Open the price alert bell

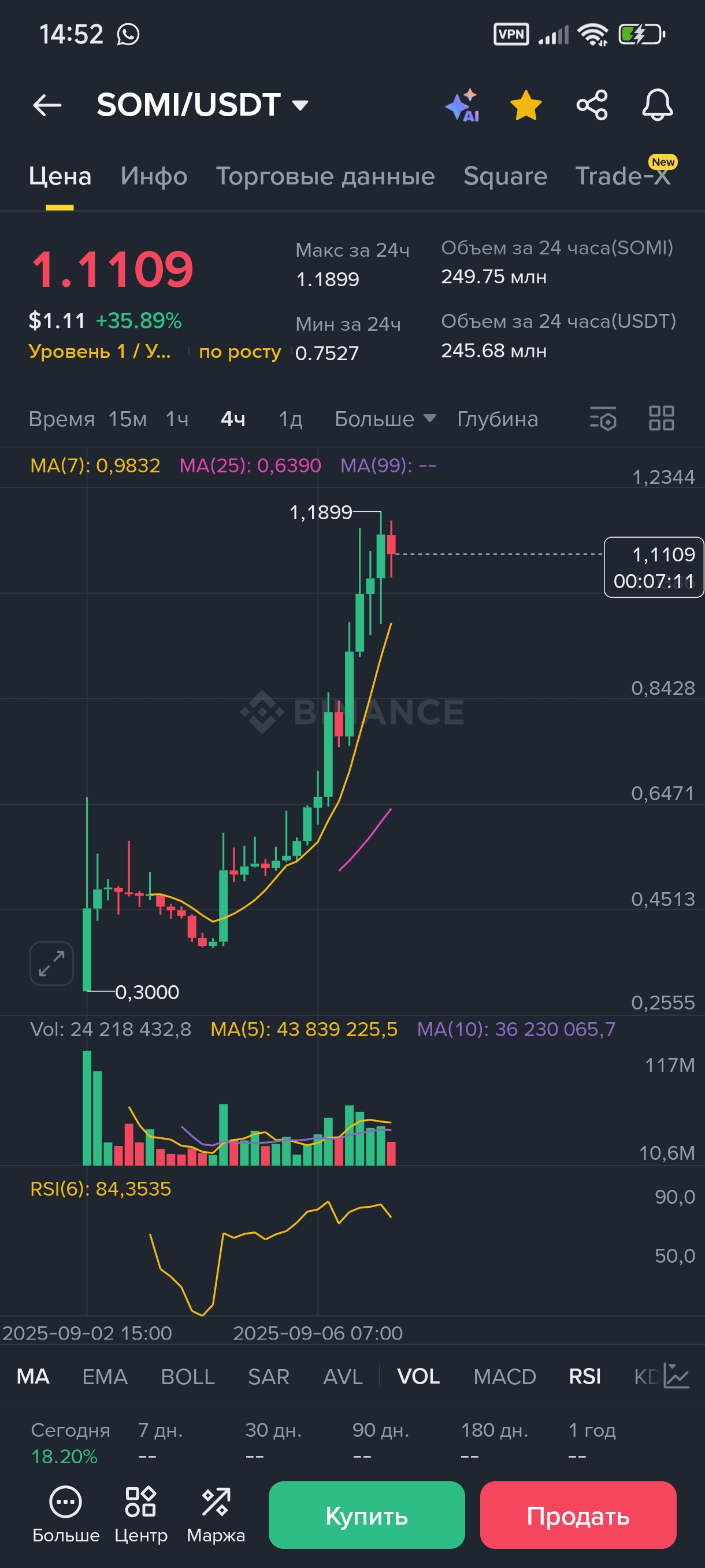click(657, 105)
